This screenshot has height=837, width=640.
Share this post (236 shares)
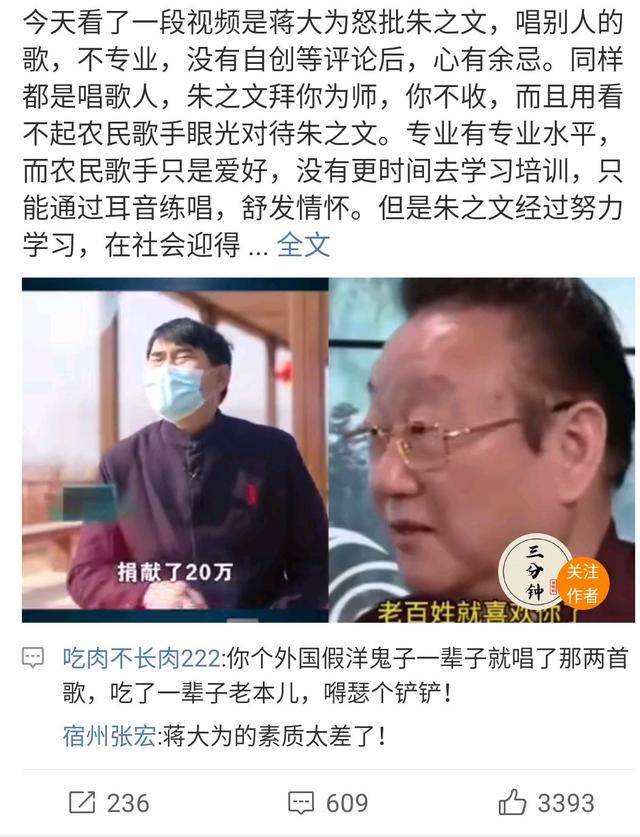click(x=108, y=802)
